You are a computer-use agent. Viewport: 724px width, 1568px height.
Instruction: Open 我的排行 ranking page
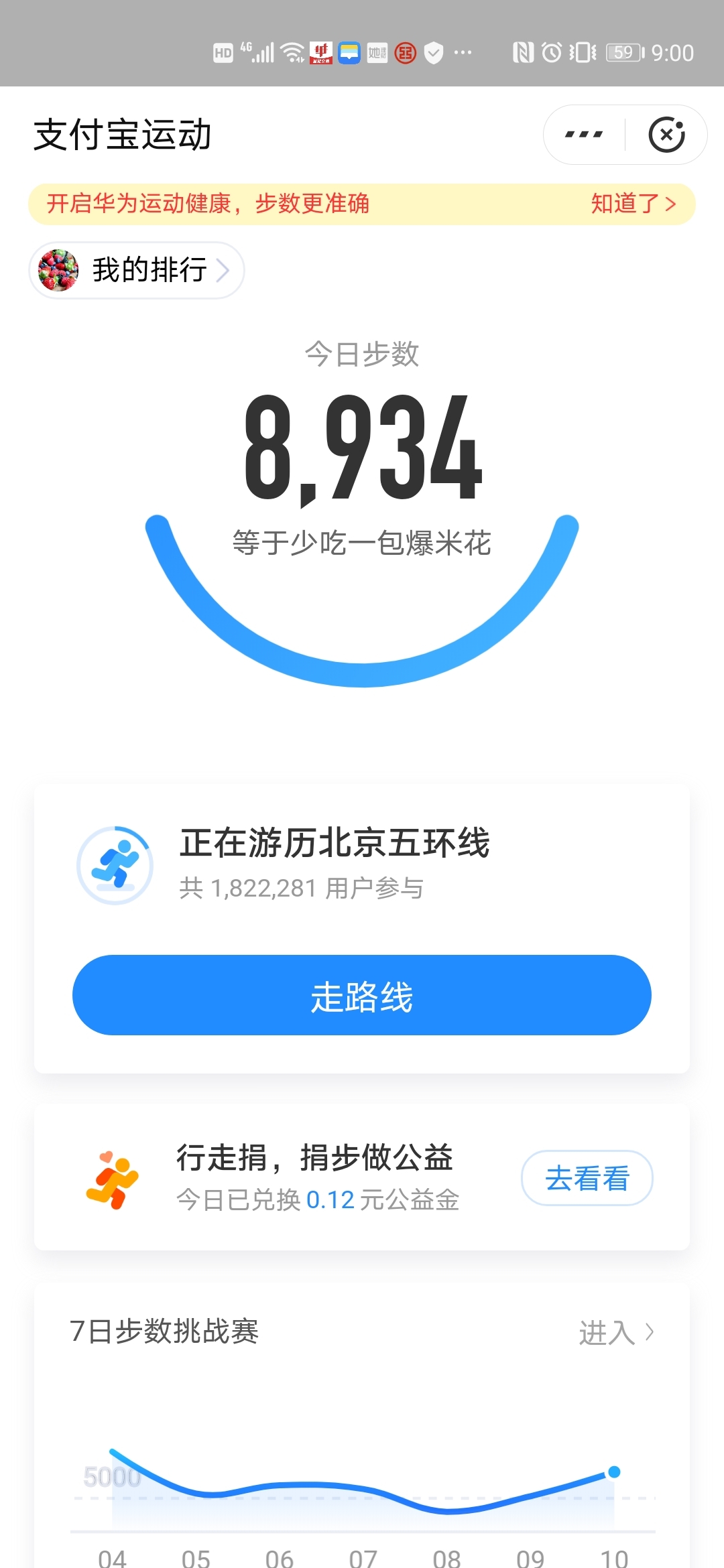[137, 270]
